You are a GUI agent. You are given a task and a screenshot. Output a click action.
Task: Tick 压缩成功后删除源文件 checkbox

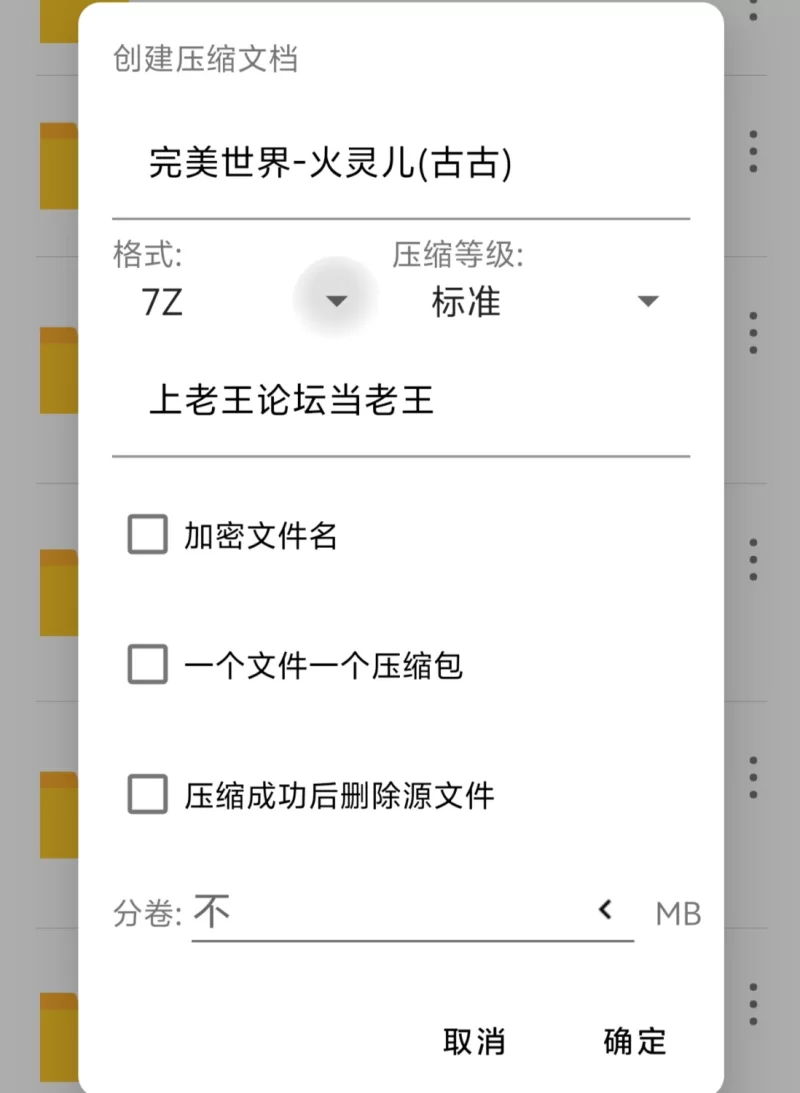[148, 796]
